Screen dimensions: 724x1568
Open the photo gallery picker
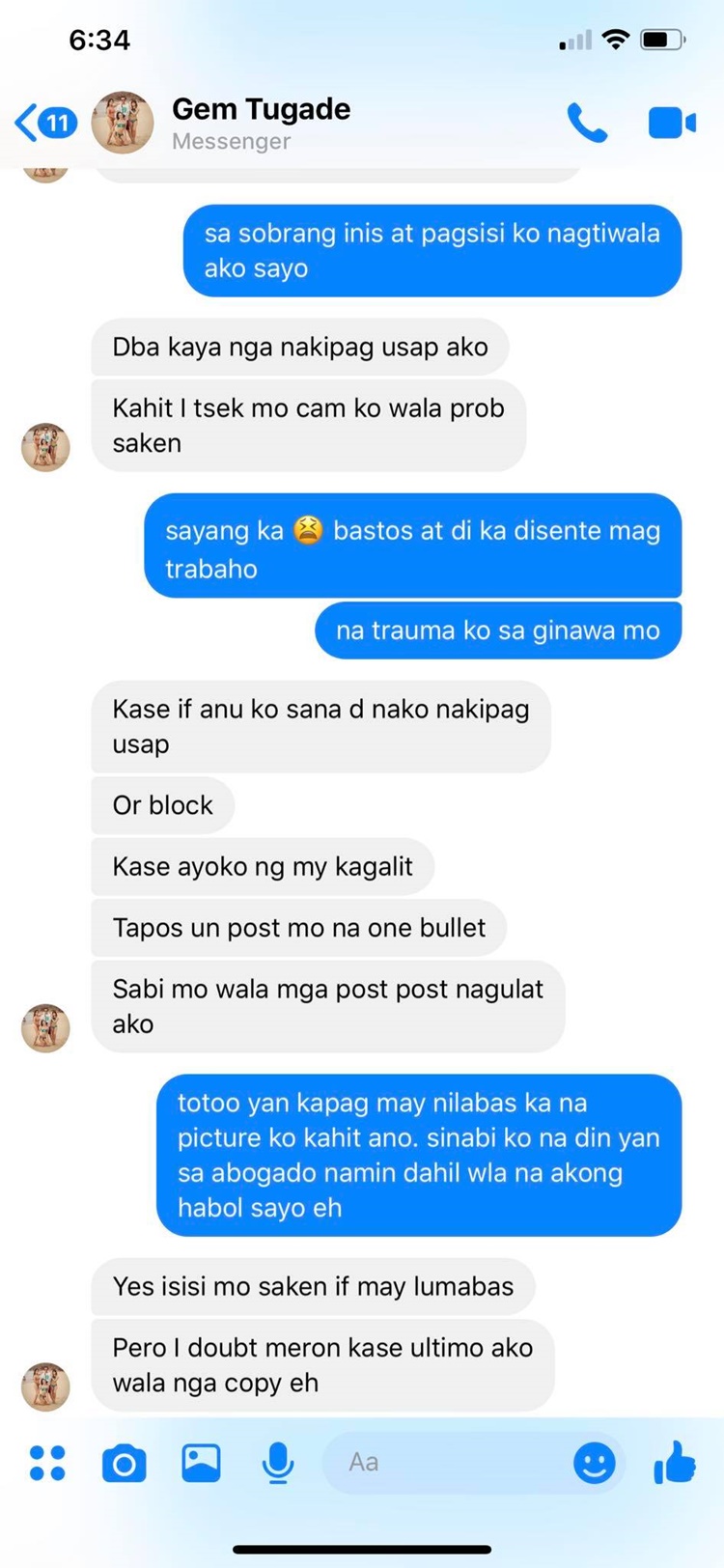tap(201, 1463)
